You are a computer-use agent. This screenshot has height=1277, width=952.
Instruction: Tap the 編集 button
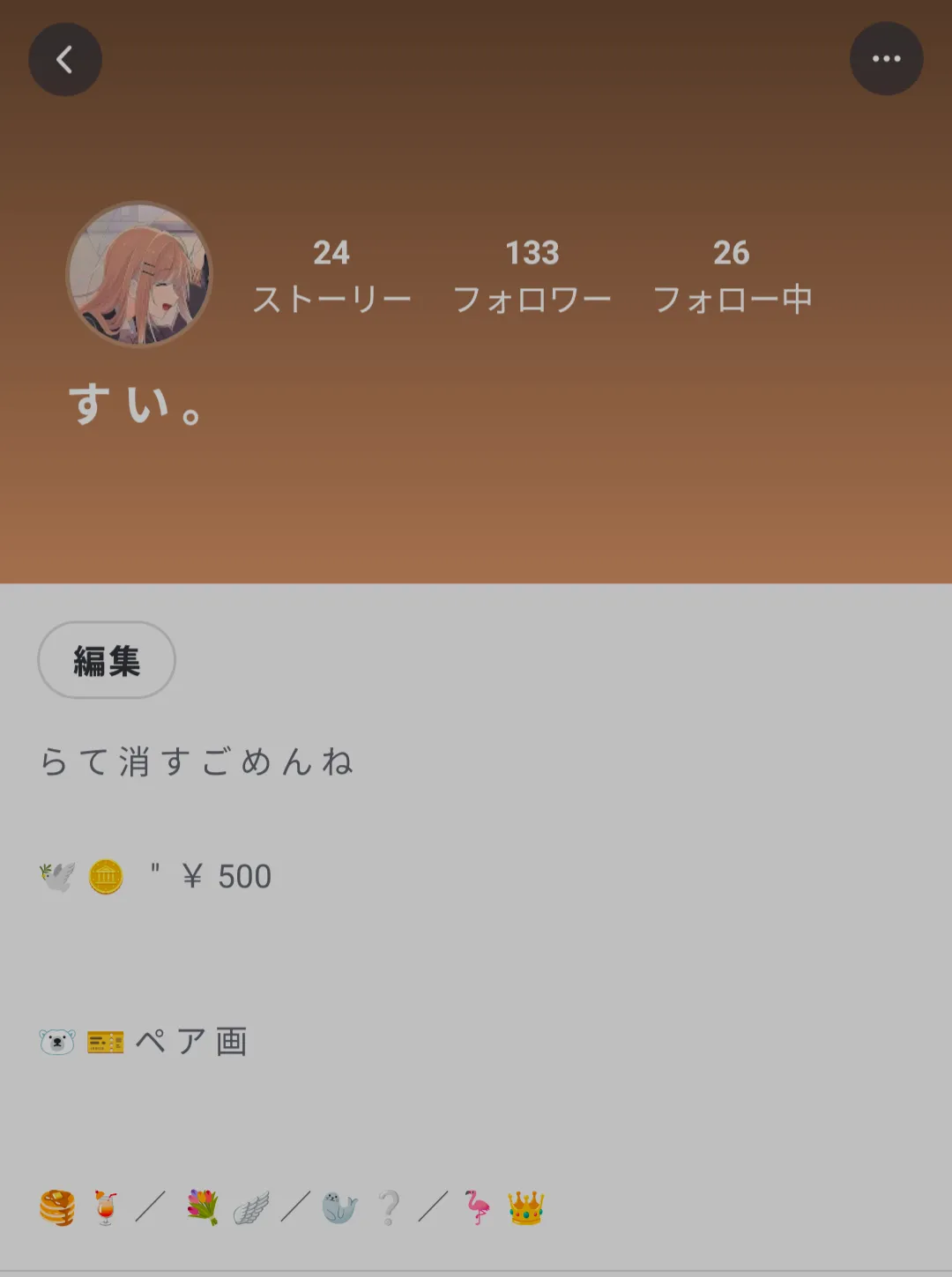click(107, 661)
